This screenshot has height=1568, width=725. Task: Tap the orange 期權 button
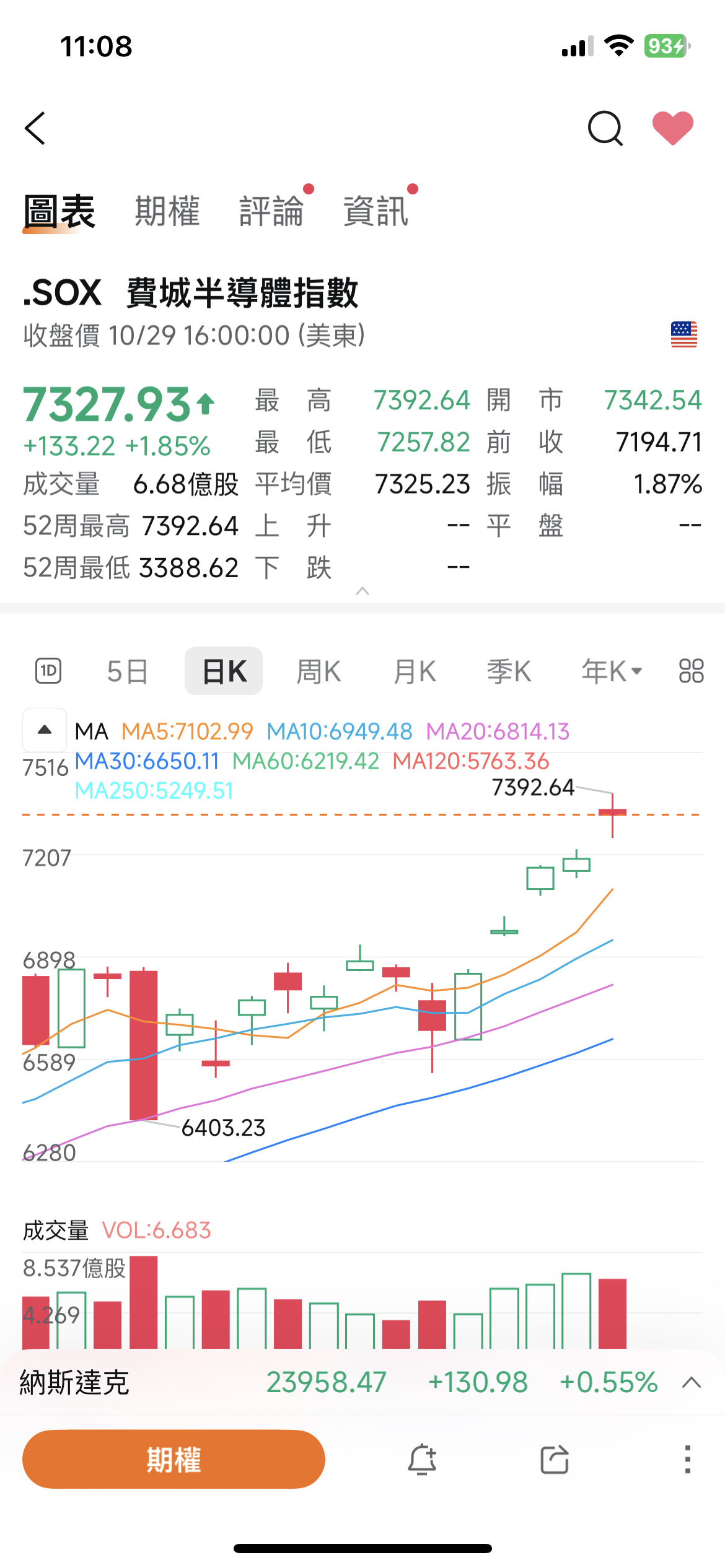[174, 1460]
